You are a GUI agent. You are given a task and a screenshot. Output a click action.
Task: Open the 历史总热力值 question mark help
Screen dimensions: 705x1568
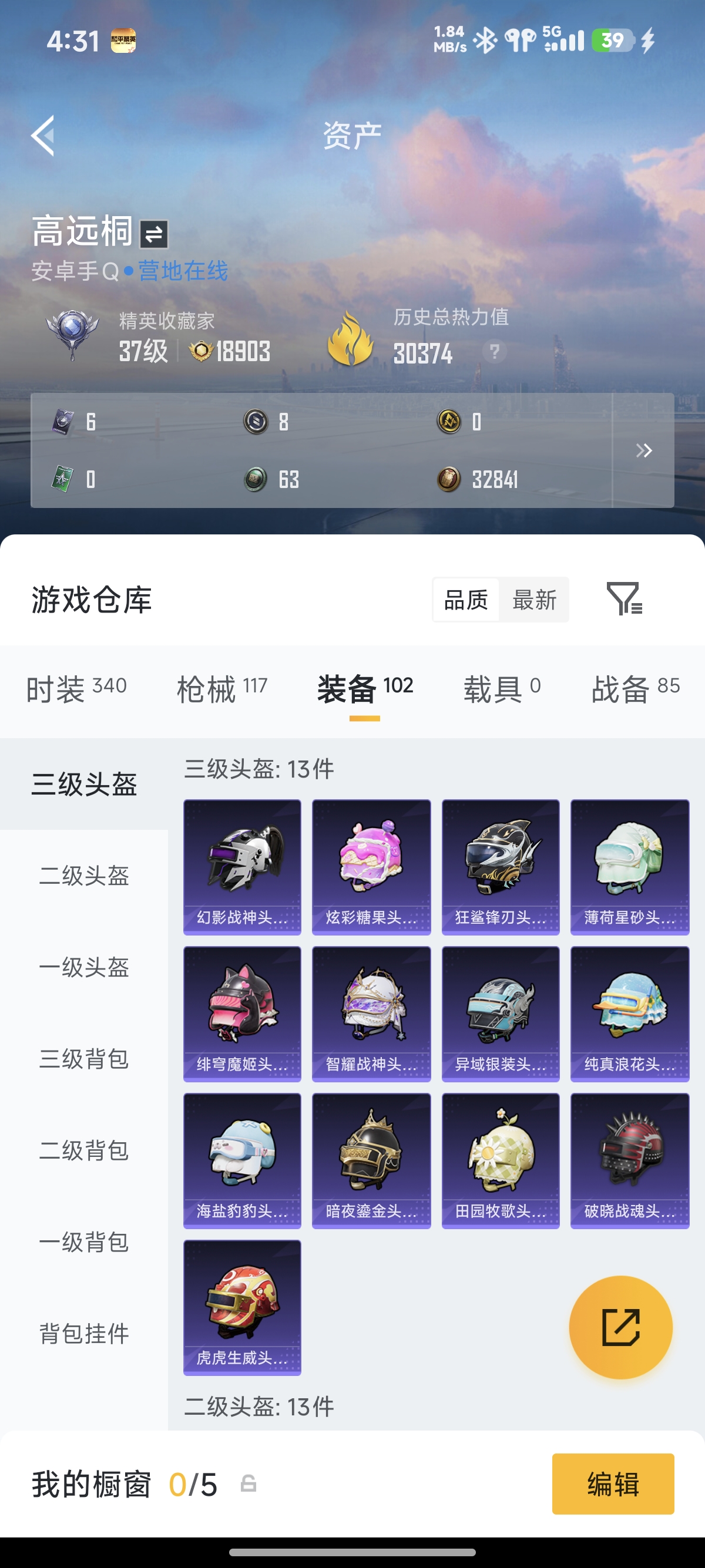pyautogui.click(x=494, y=351)
